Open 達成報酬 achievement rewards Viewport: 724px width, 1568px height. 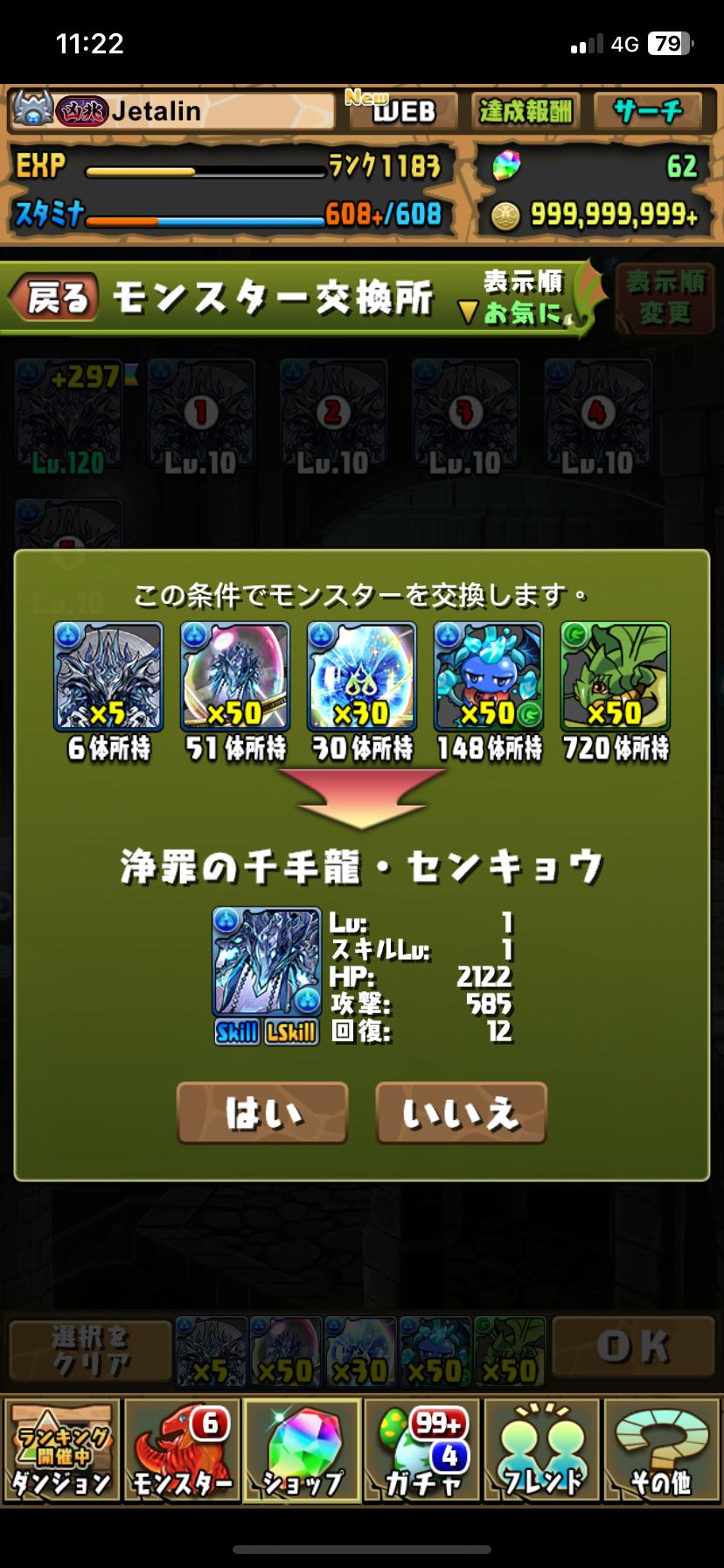click(525, 111)
